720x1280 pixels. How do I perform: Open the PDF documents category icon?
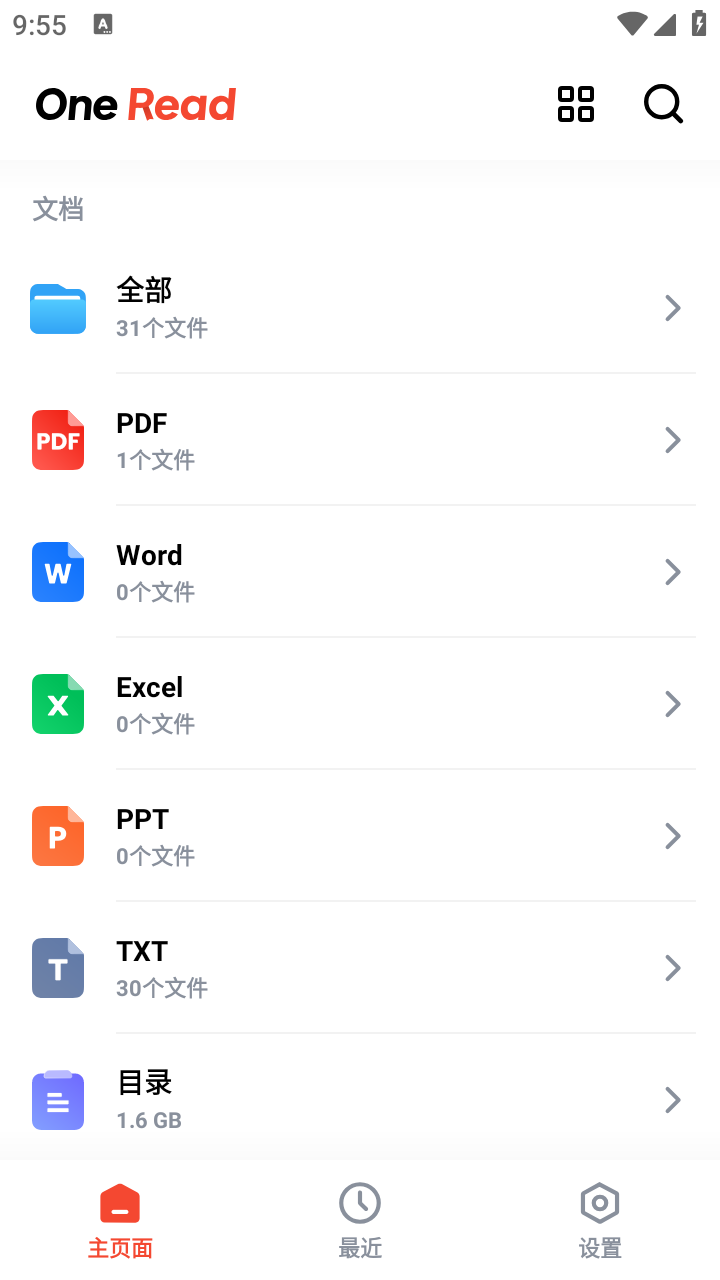[x=57, y=440]
